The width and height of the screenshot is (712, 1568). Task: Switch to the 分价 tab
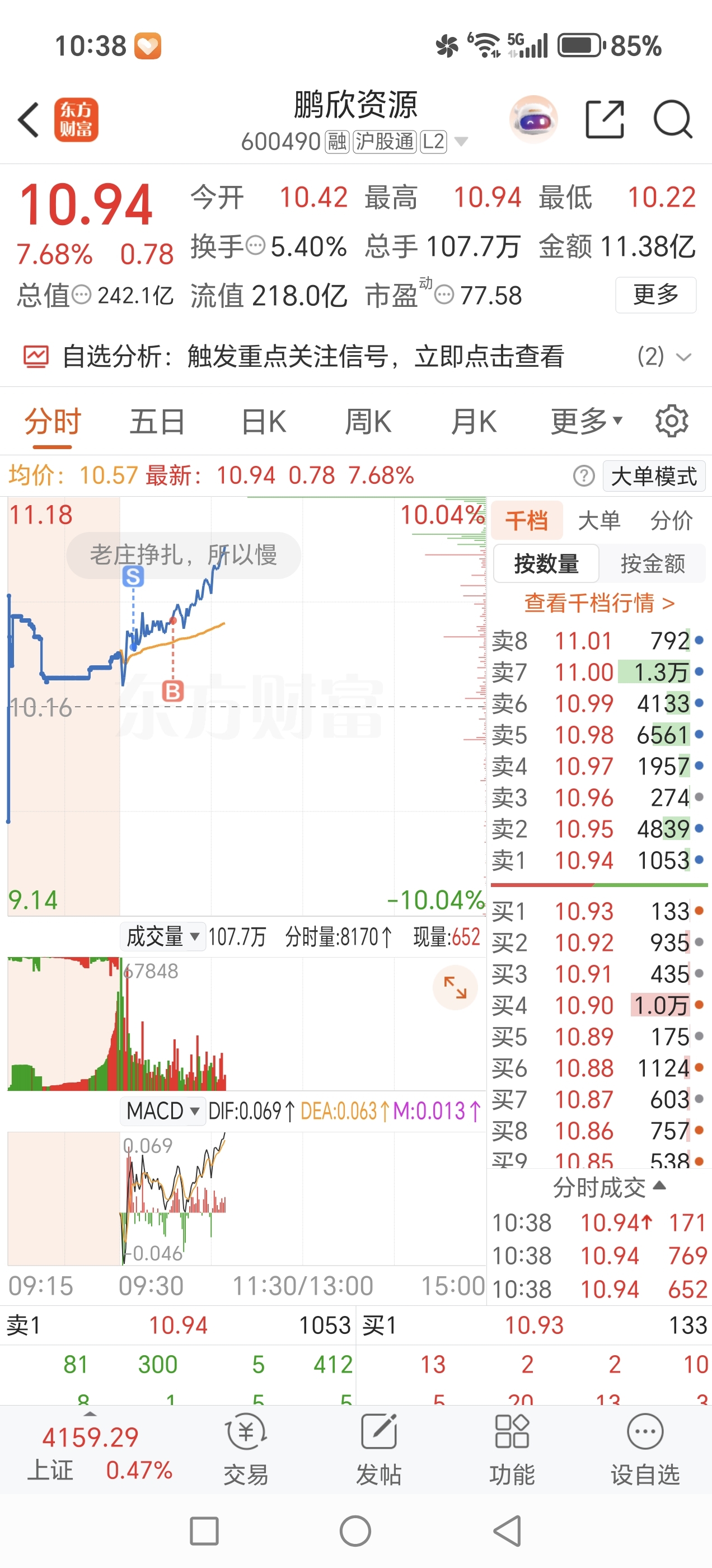(x=671, y=520)
